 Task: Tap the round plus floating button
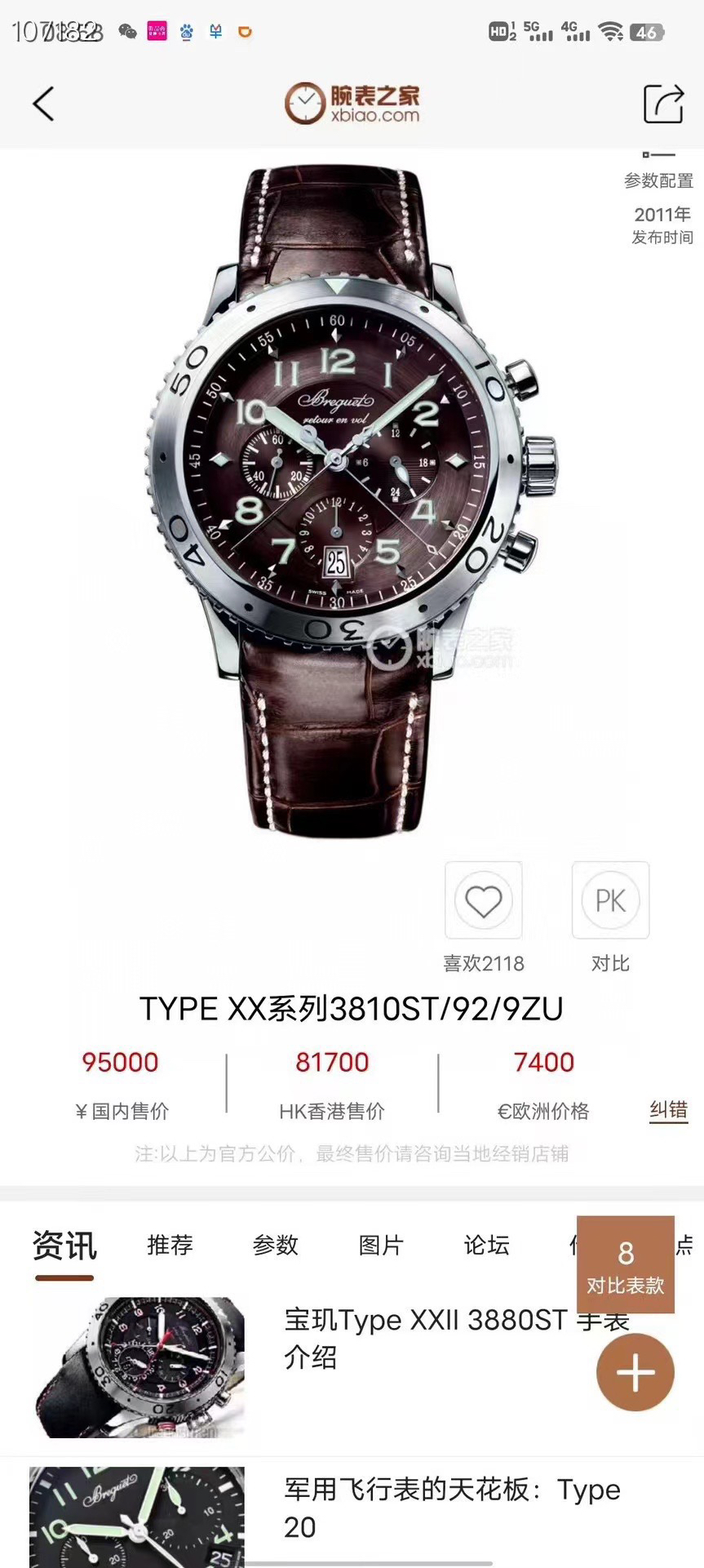click(635, 1373)
